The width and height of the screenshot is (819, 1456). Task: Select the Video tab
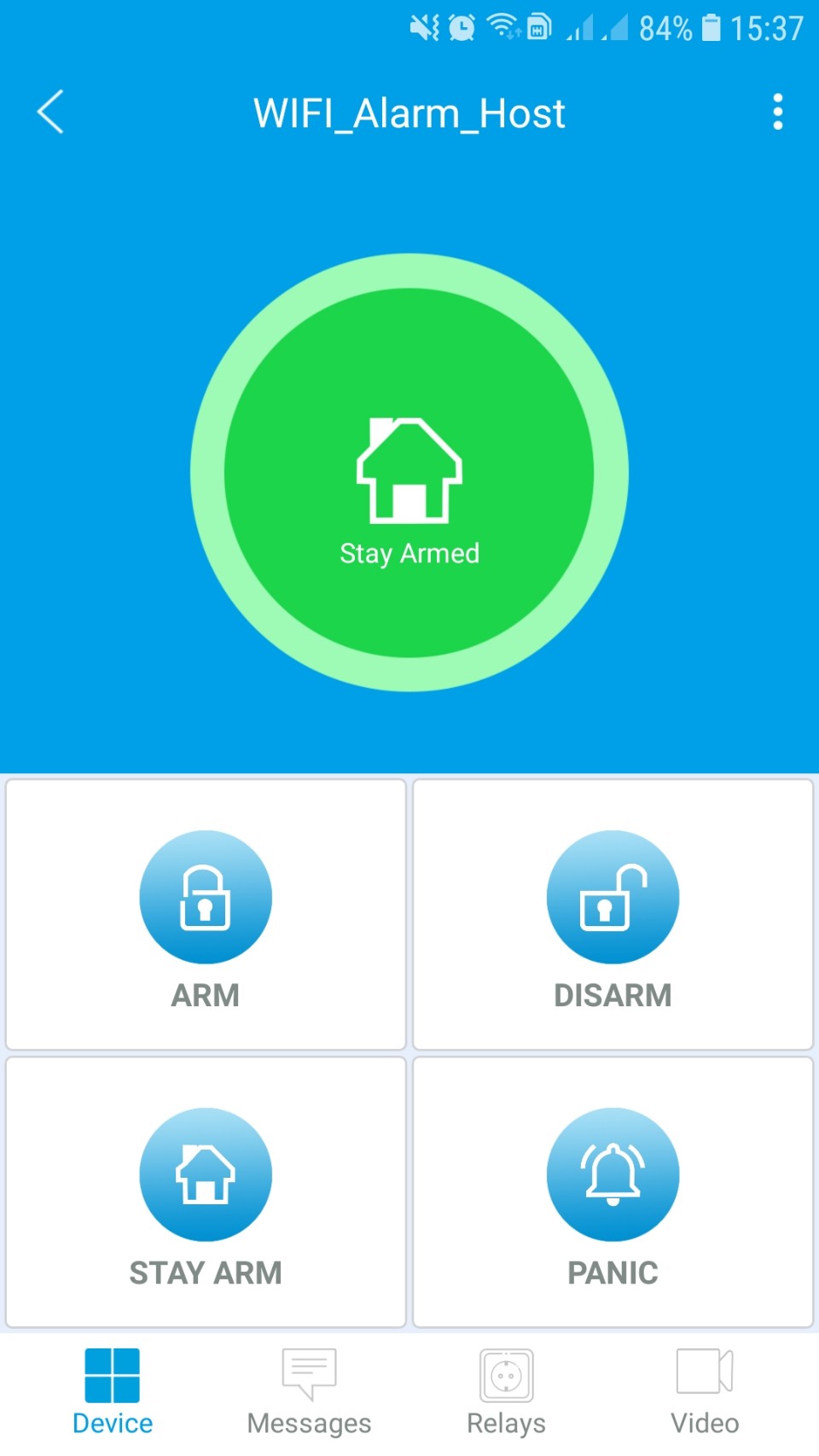tap(705, 1393)
